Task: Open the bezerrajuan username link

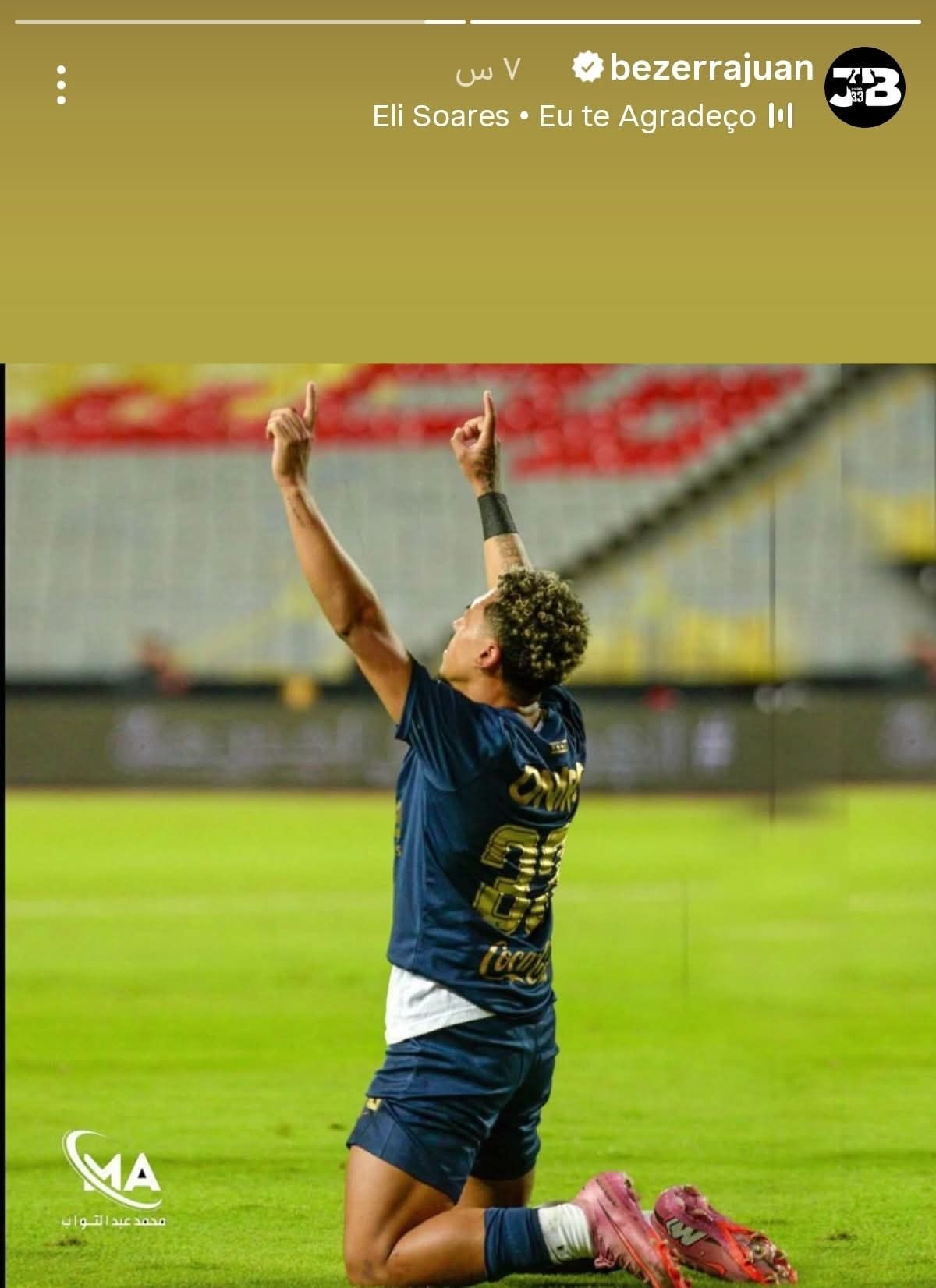Action: coord(711,68)
